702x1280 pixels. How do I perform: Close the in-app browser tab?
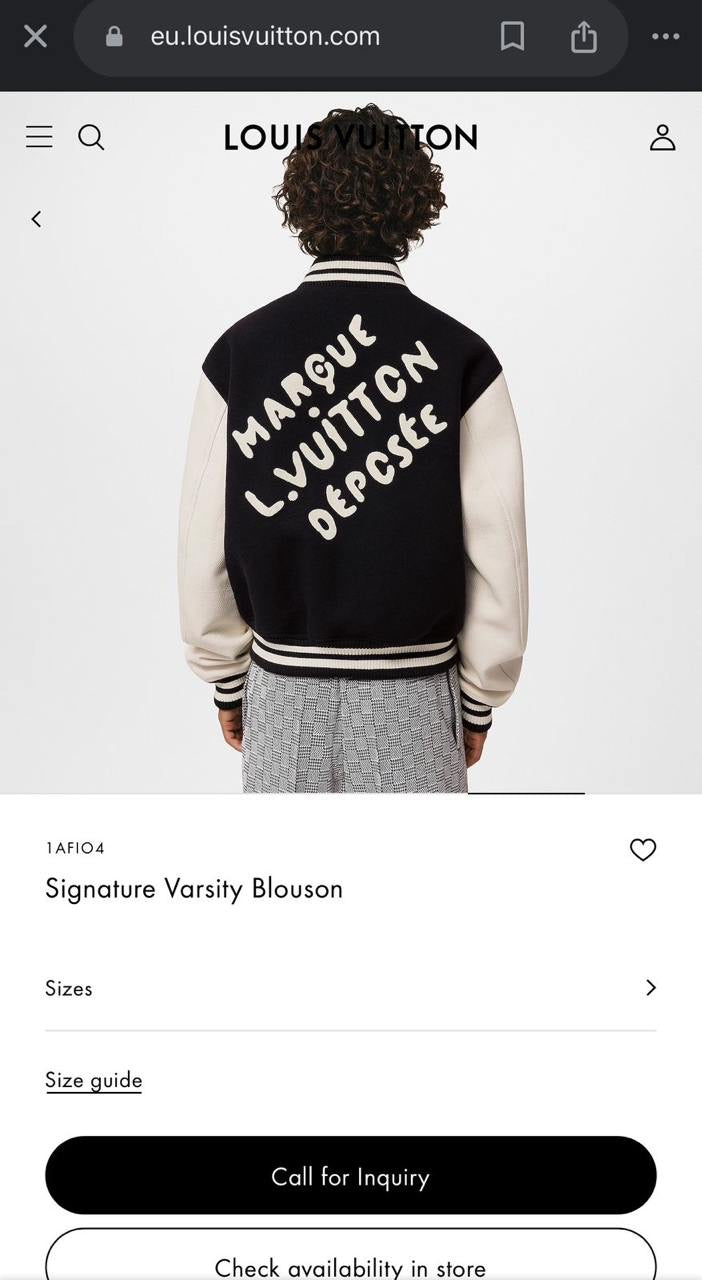(35, 37)
